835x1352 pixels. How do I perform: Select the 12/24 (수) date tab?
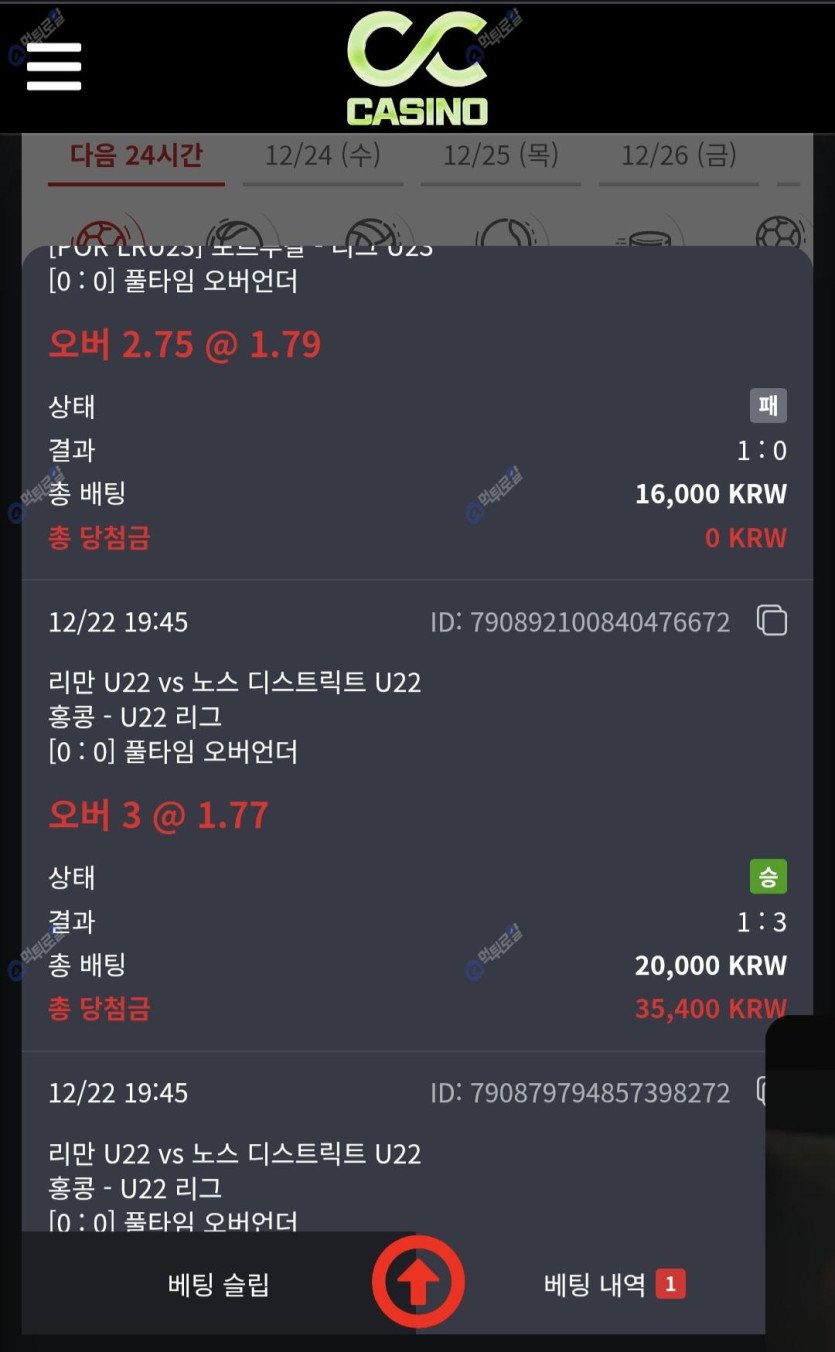click(x=322, y=156)
